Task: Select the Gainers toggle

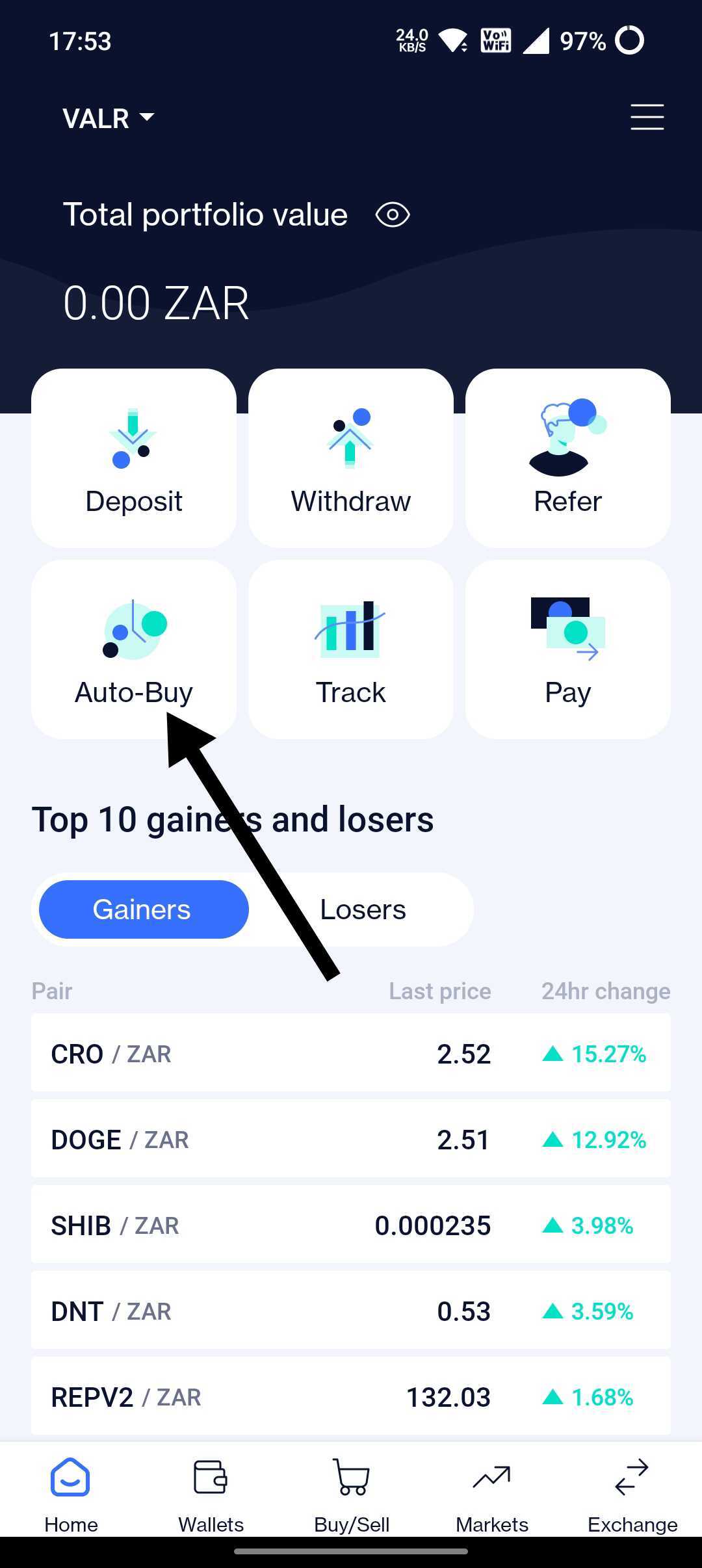Action: 142,909
